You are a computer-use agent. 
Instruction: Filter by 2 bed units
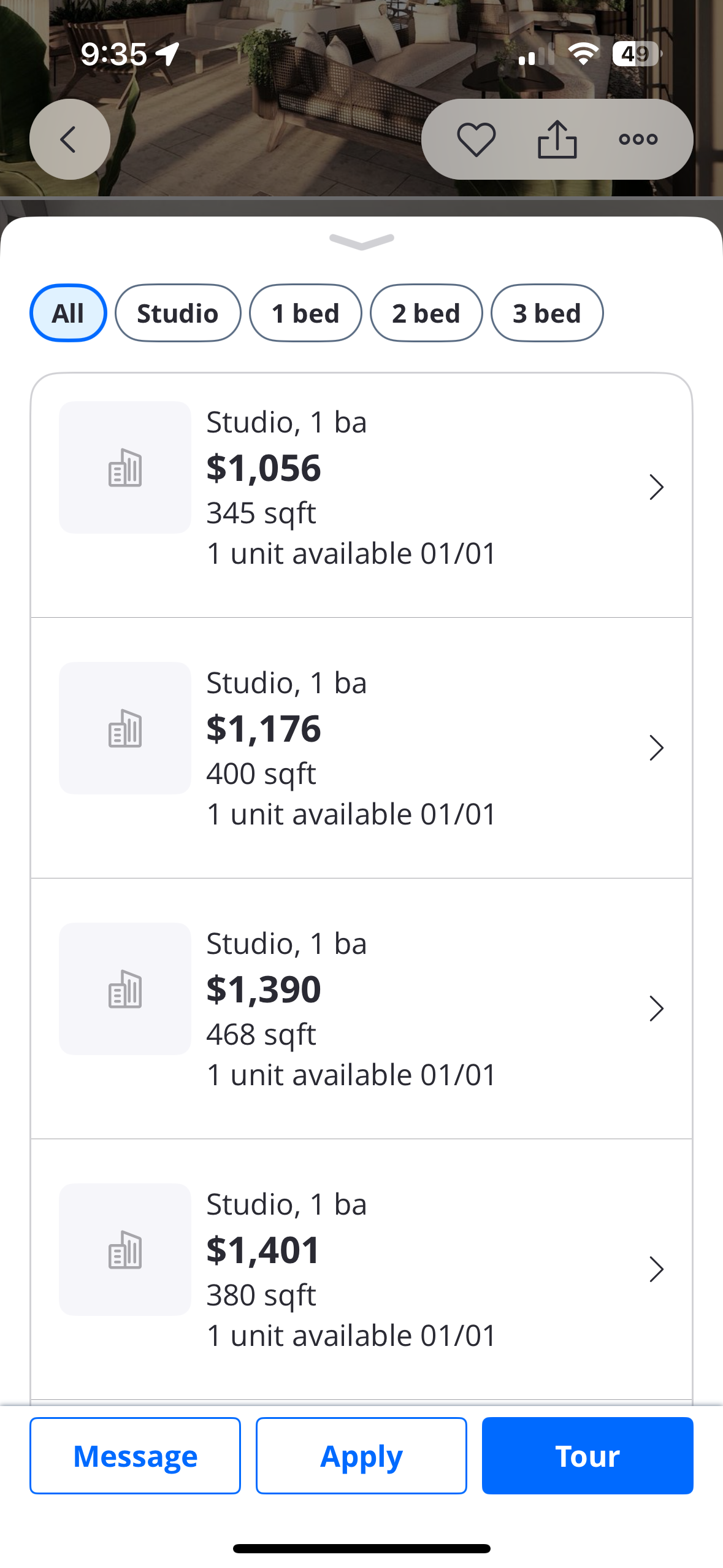(x=426, y=313)
